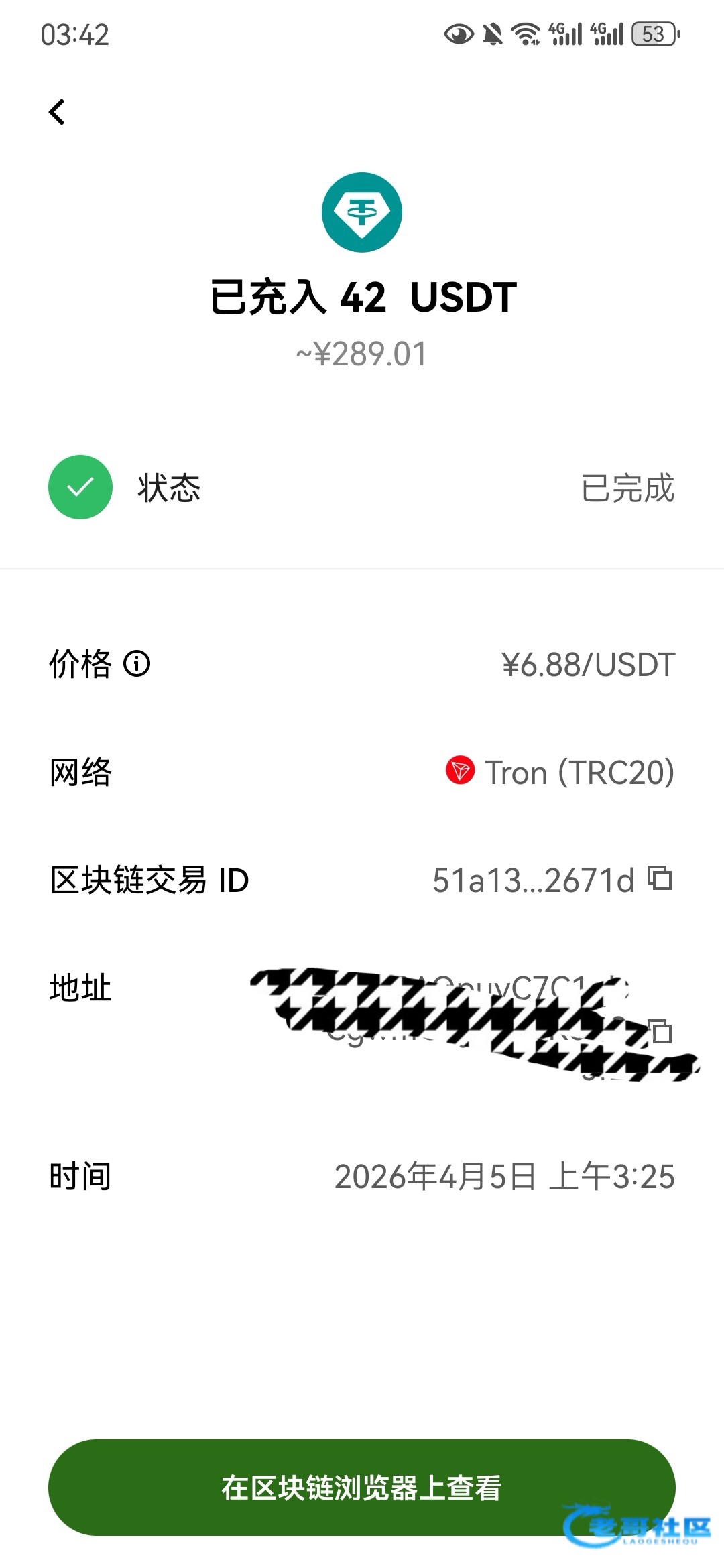
Task: Copy the deposit address
Action: point(662,1031)
